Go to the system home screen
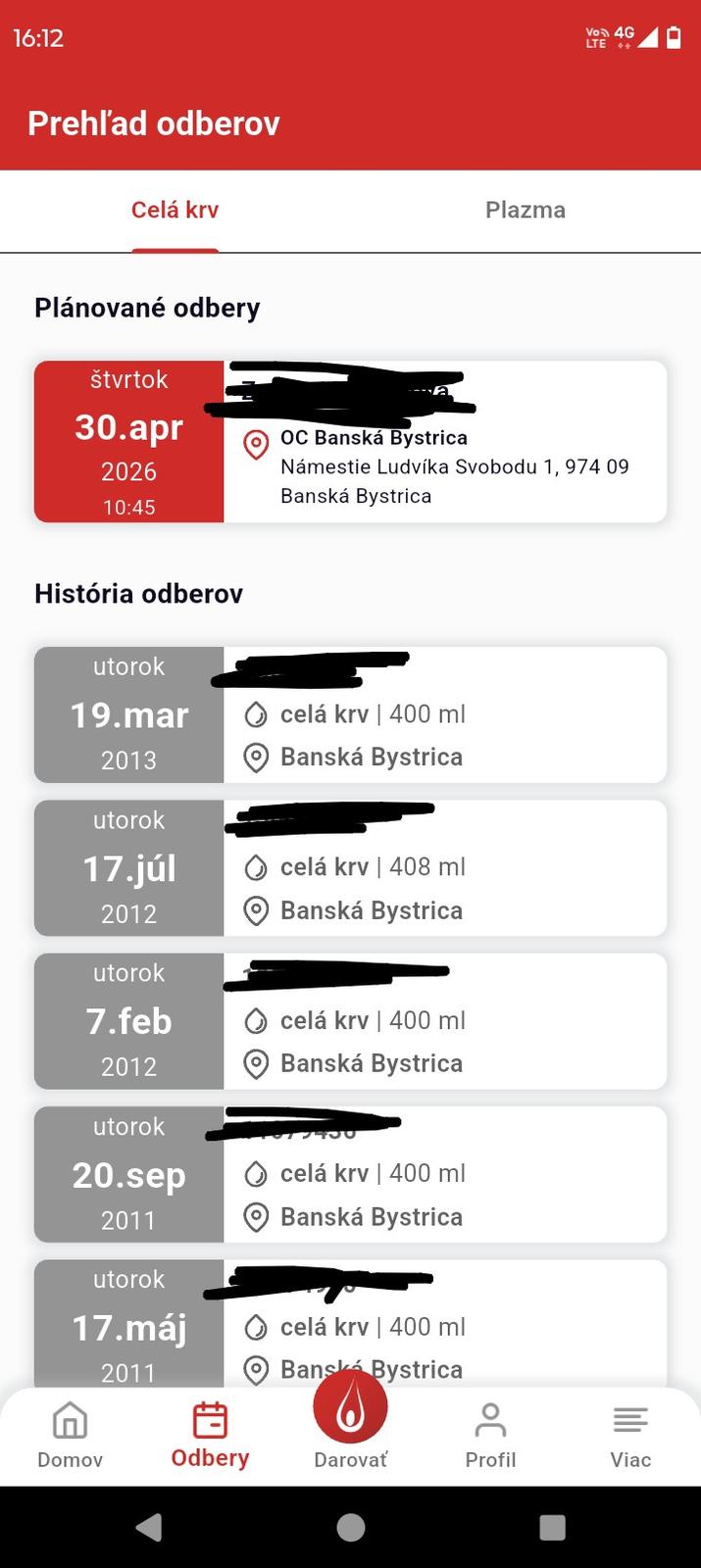This screenshot has width=701, height=1568. (350, 1527)
